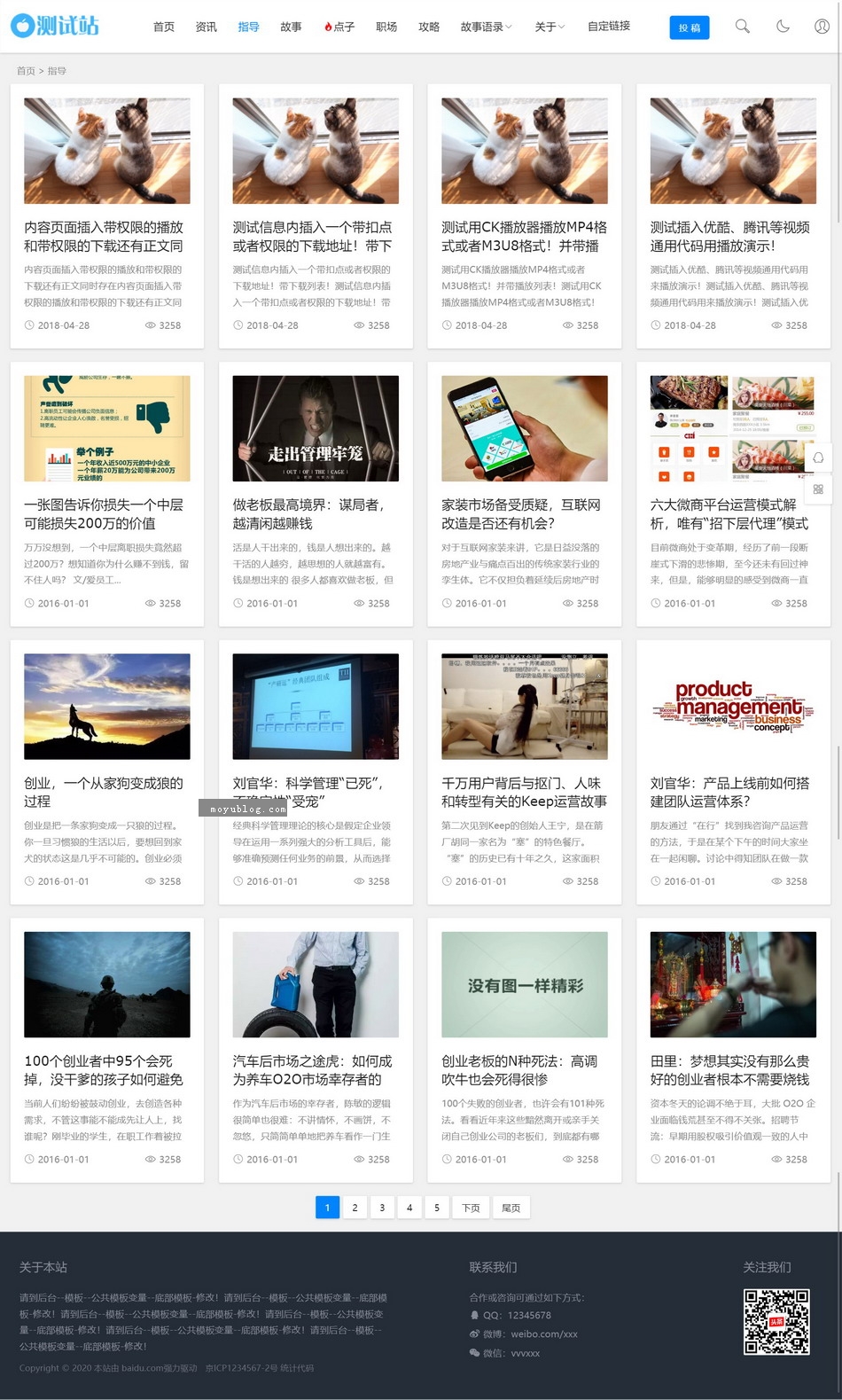This screenshot has width=842, height=1400.
Task: Open the user account icon
Action: 823,27
